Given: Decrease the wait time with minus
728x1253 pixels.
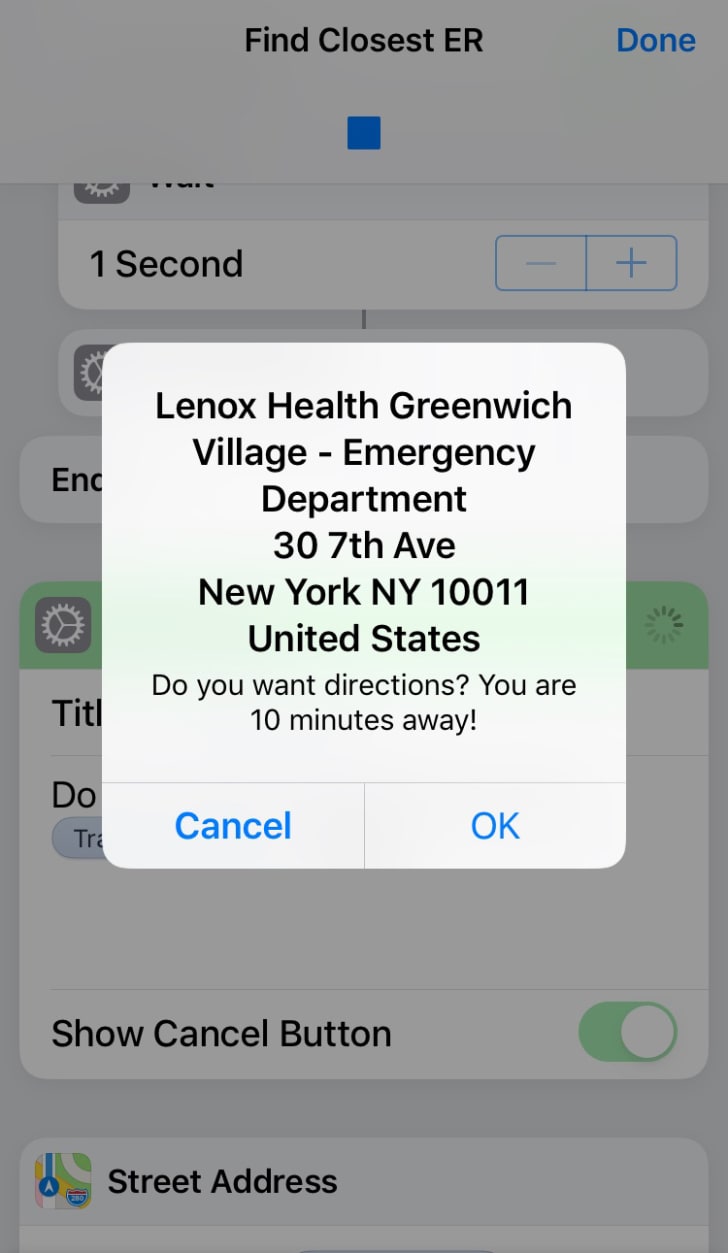Looking at the screenshot, I should point(541,263).
